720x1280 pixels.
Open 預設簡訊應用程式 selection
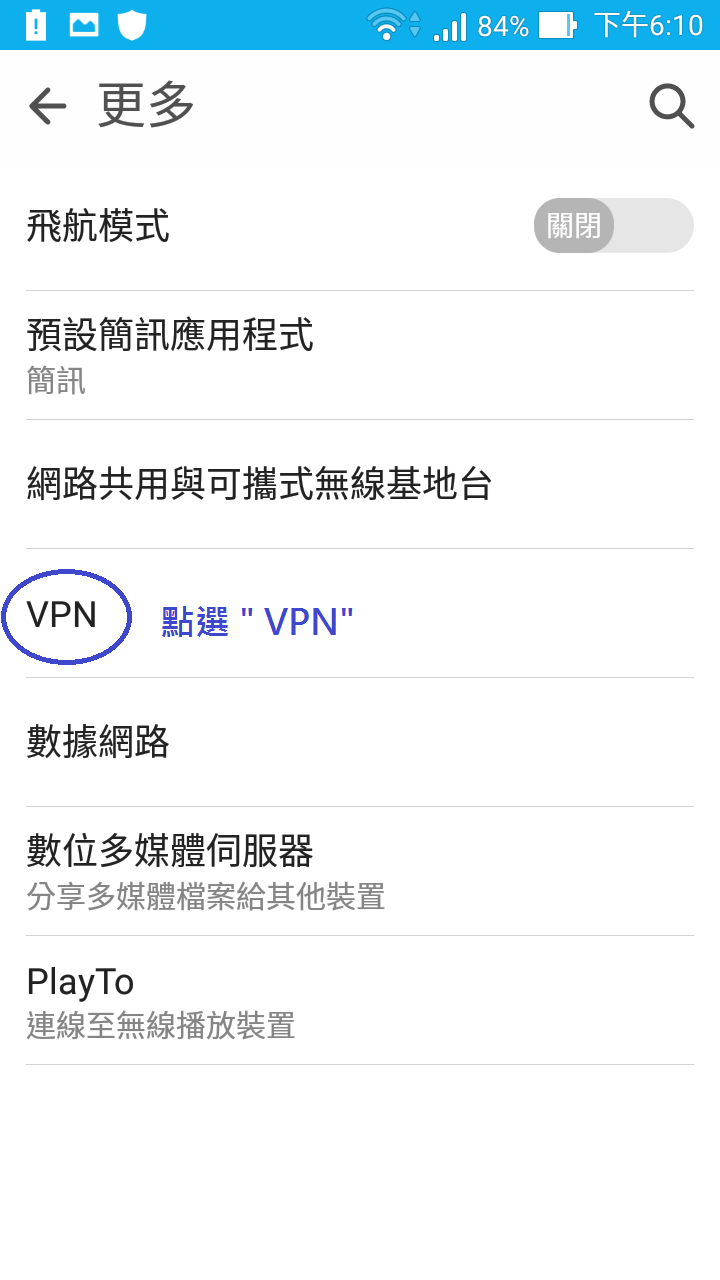[x=170, y=338]
